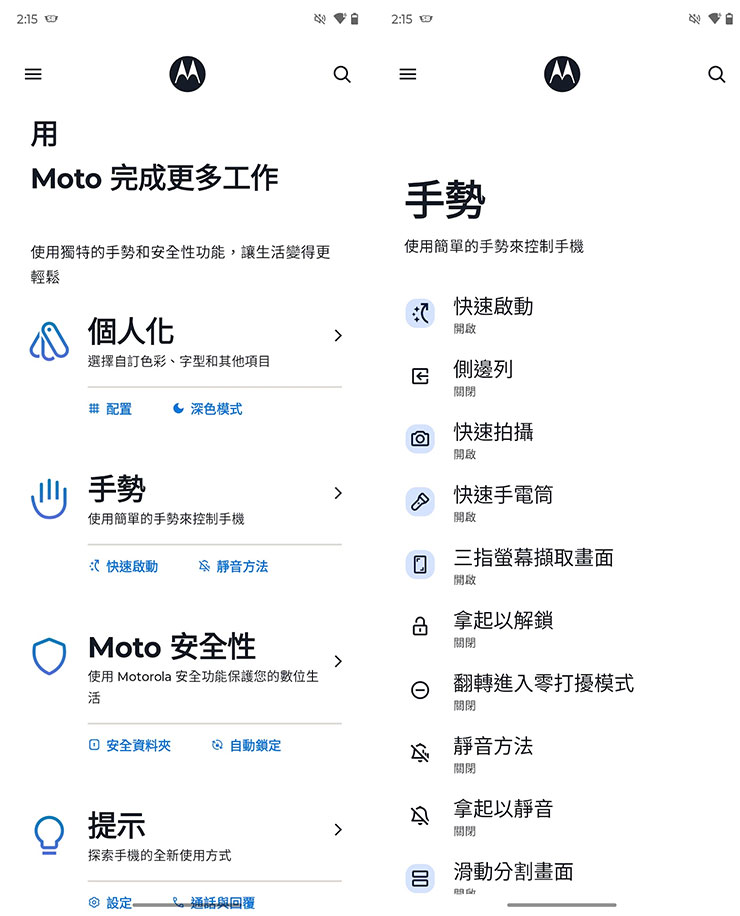
Task: Open the 安全資料夾 shortcut
Action: pyautogui.click(x=130, y=745)
